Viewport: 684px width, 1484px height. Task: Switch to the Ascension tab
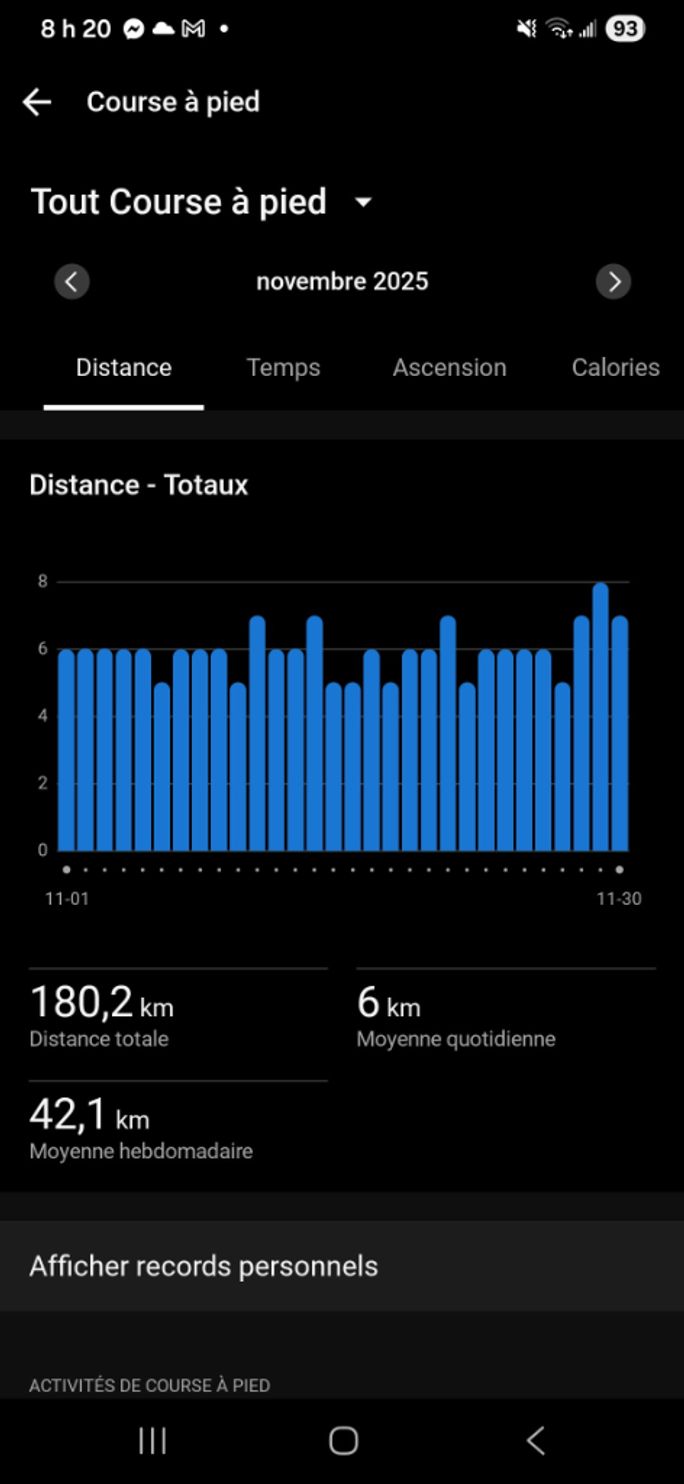[x=449, y=368]
